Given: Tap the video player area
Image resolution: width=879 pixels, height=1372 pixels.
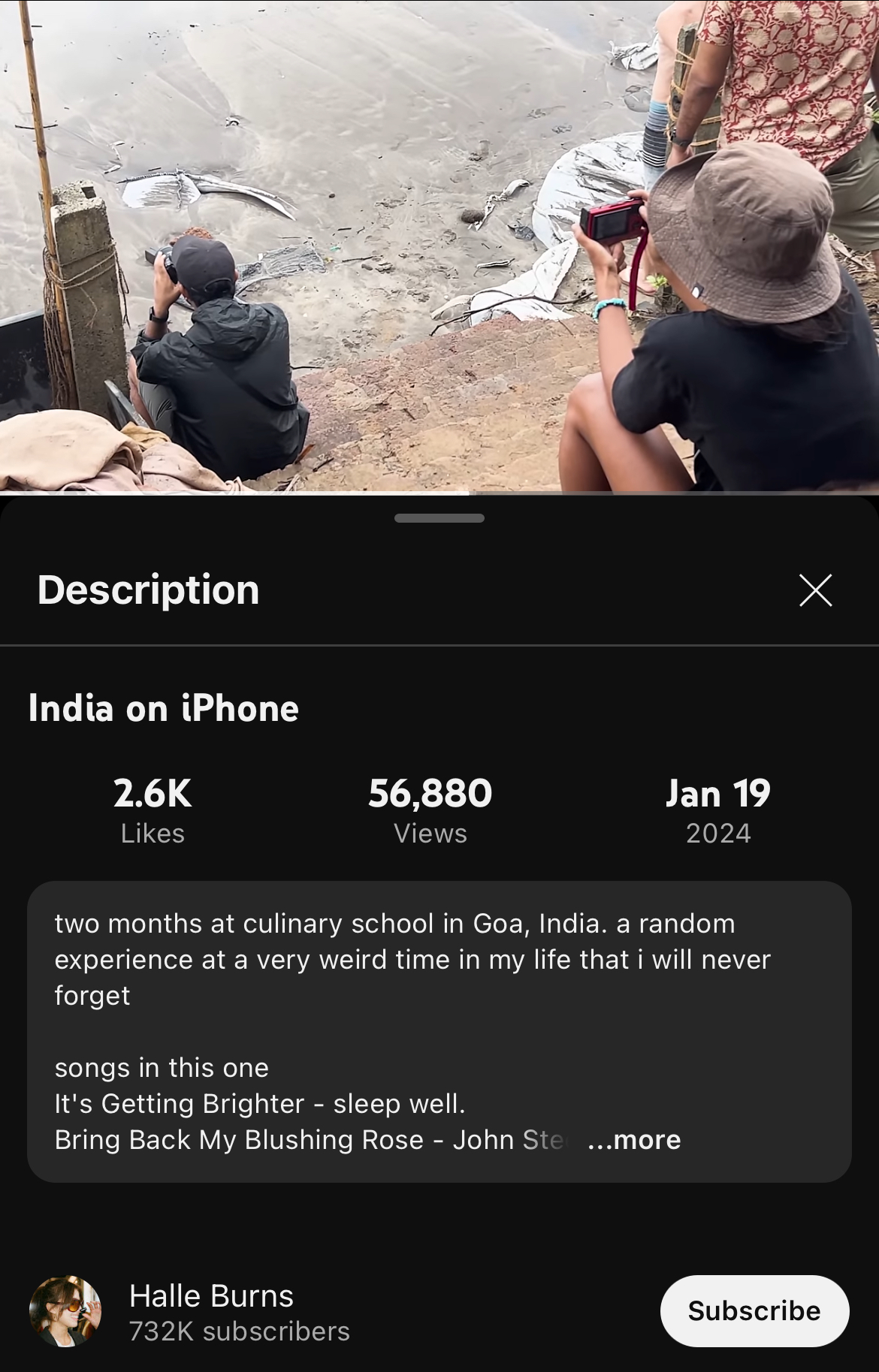Looking at the screenshot, I should [439, 246].
